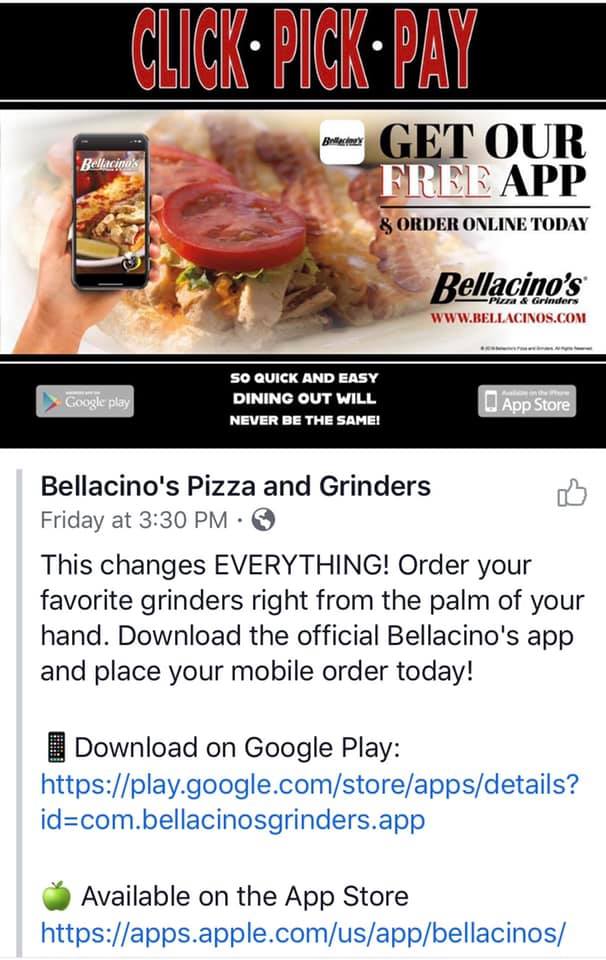
Task: Follow the apps.apple.com Bellacinos link
Action: click(303, 934)
